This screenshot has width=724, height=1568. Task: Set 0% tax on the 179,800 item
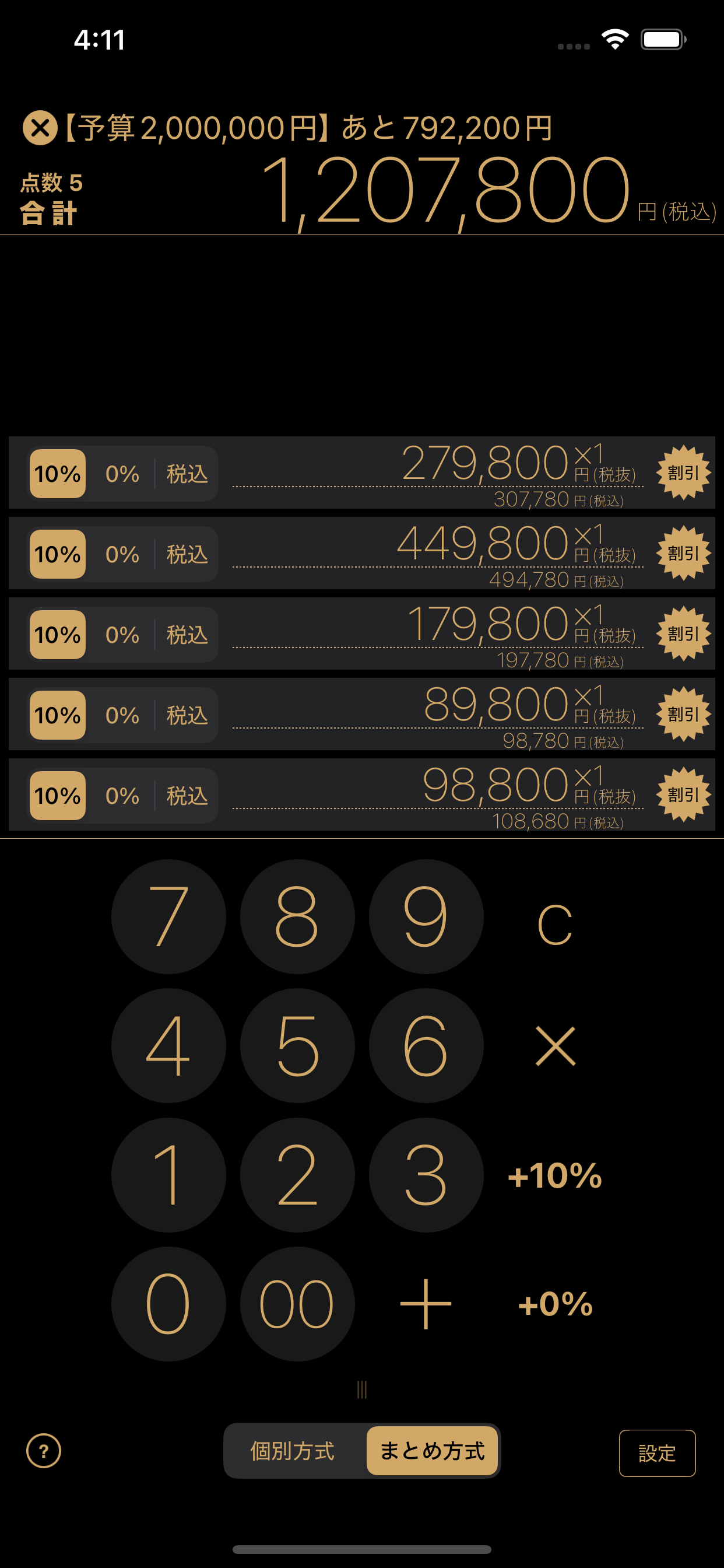tap(122, 634)
